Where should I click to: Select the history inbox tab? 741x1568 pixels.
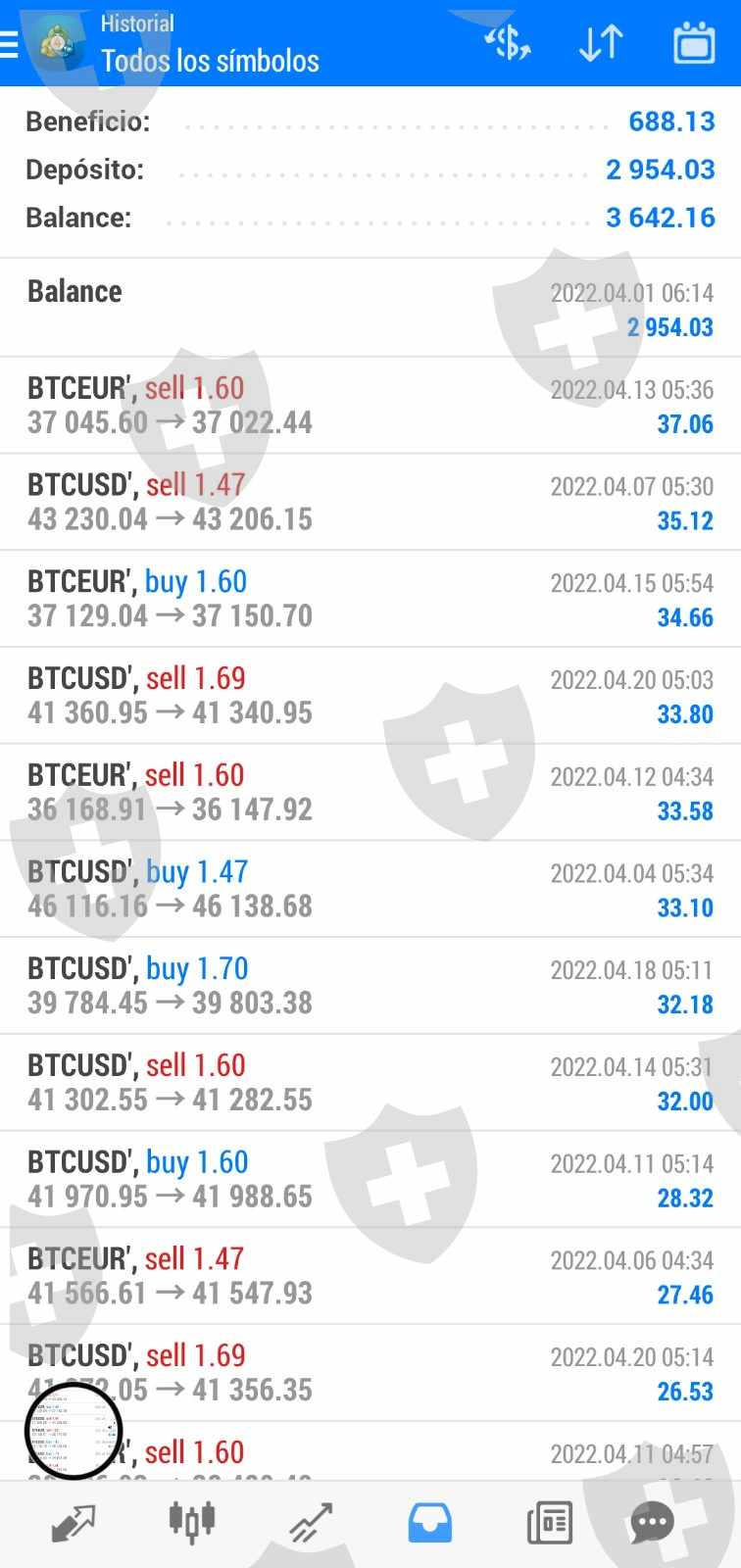(x=429, y=1523)
